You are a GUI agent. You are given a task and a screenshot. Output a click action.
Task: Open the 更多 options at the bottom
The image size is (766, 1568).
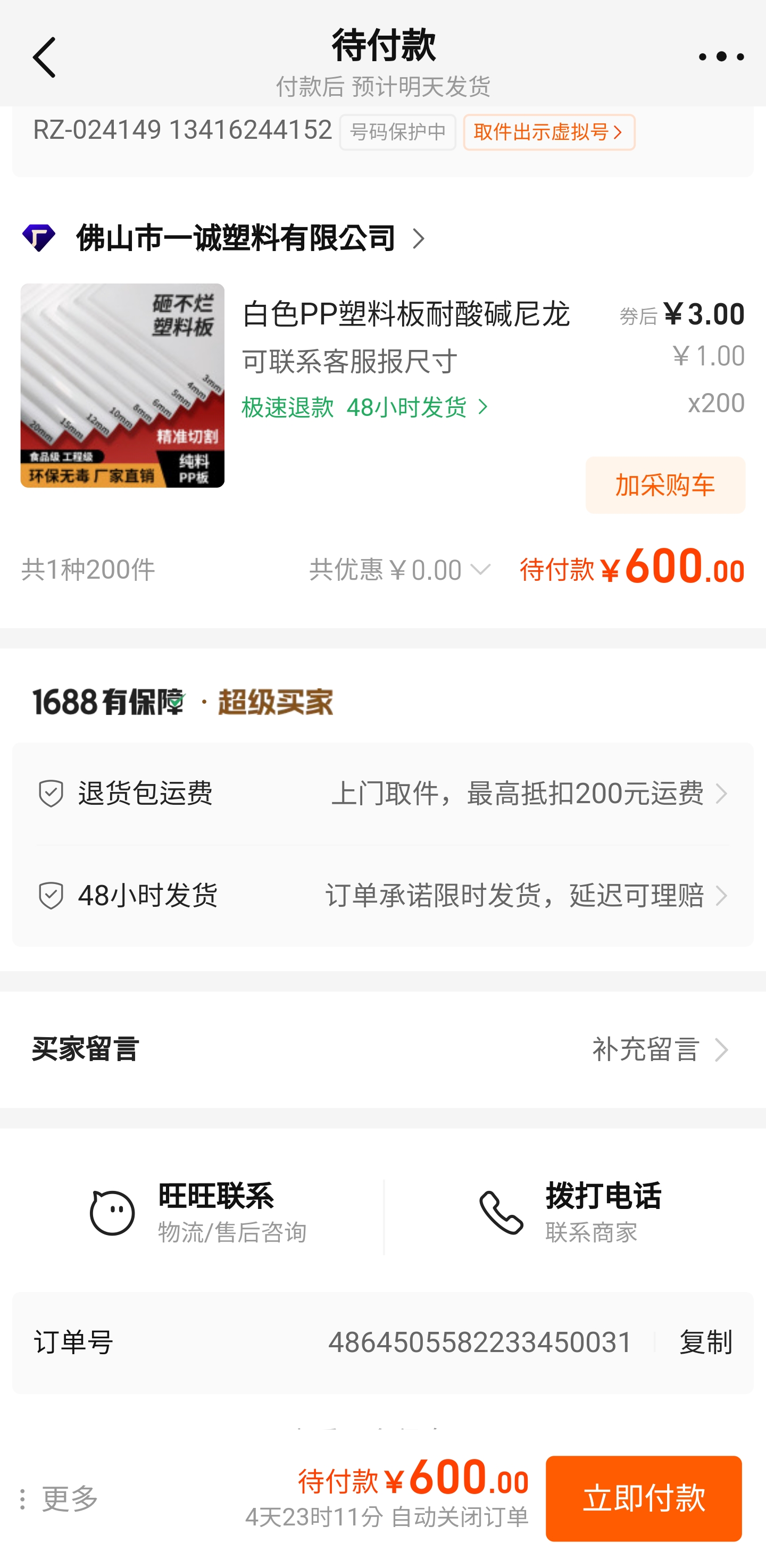(58, 1499)
